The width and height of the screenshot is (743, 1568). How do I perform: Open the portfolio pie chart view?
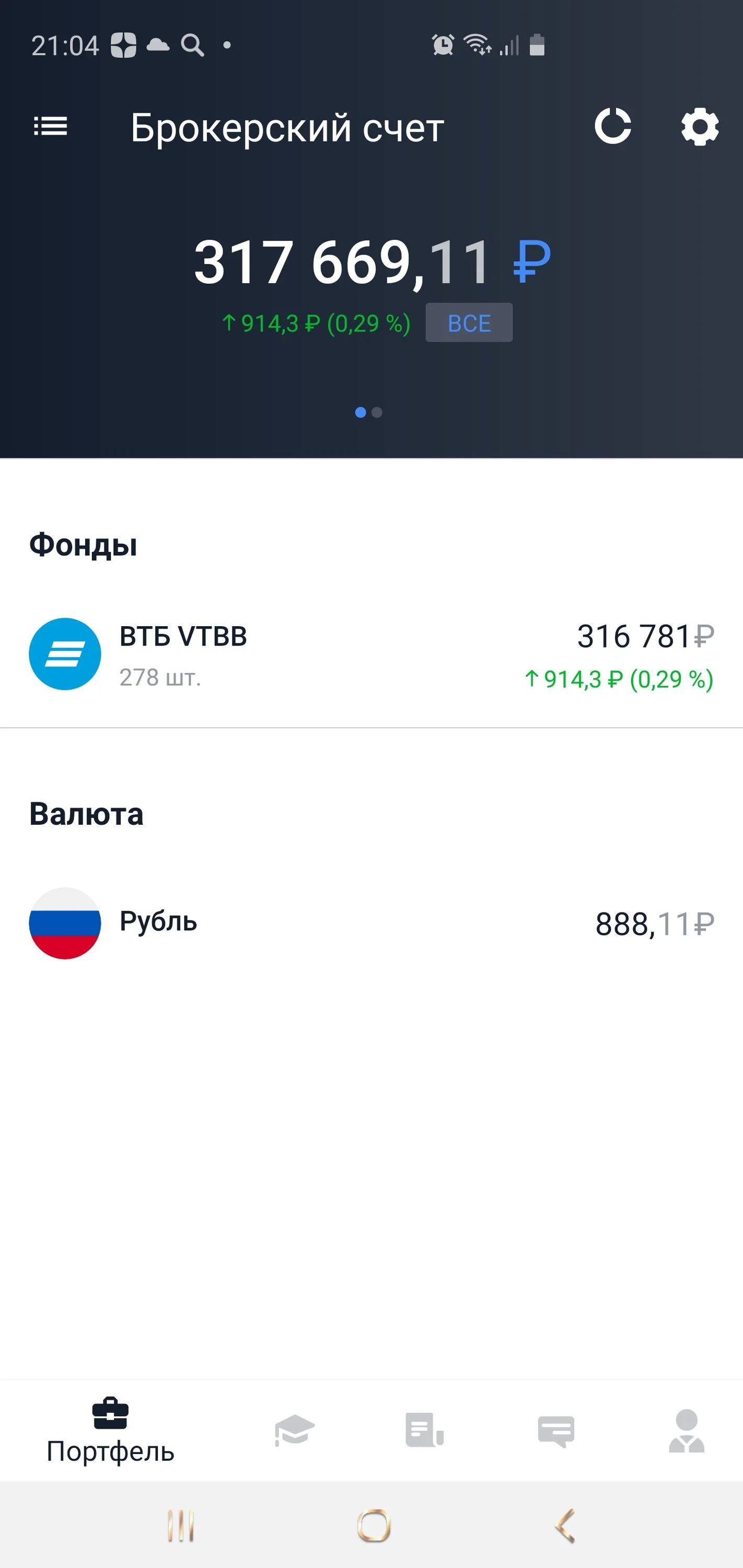[x=612, y=126]
